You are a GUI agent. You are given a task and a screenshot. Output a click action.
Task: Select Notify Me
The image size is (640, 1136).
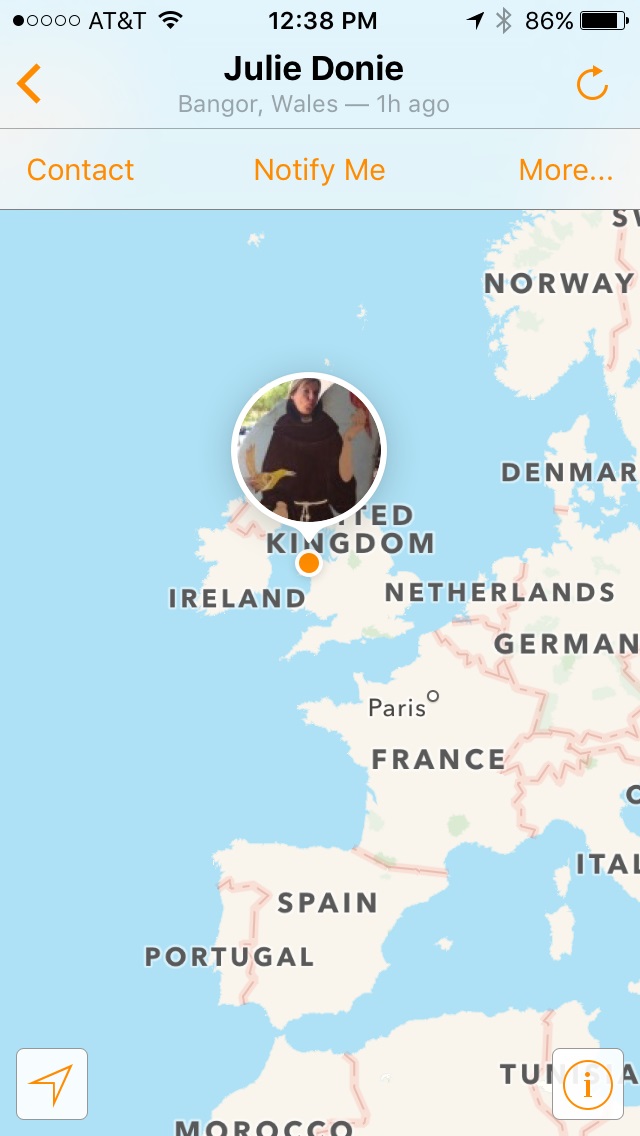[319, 170]
